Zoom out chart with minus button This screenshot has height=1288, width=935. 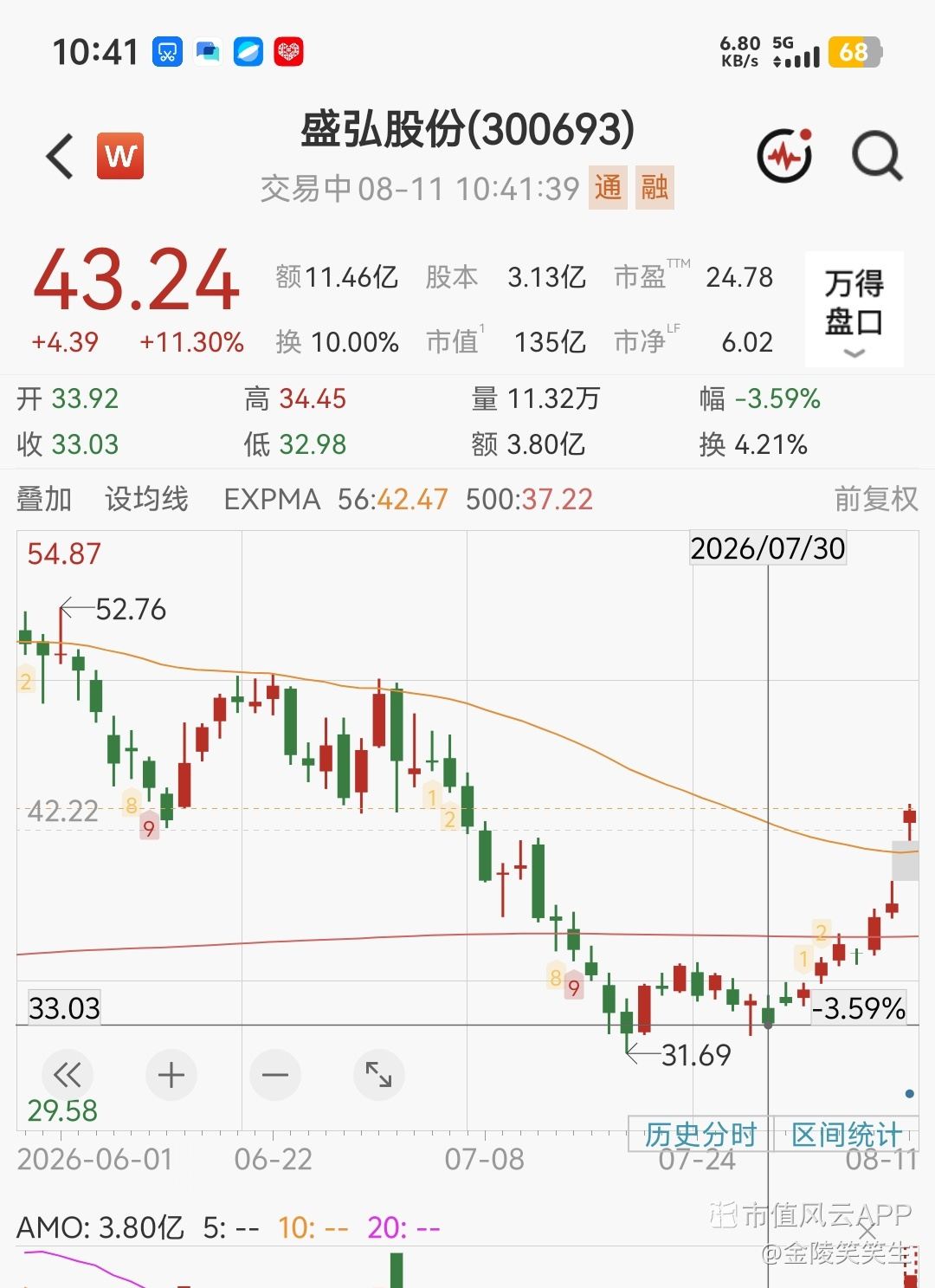pos(275,1075)
